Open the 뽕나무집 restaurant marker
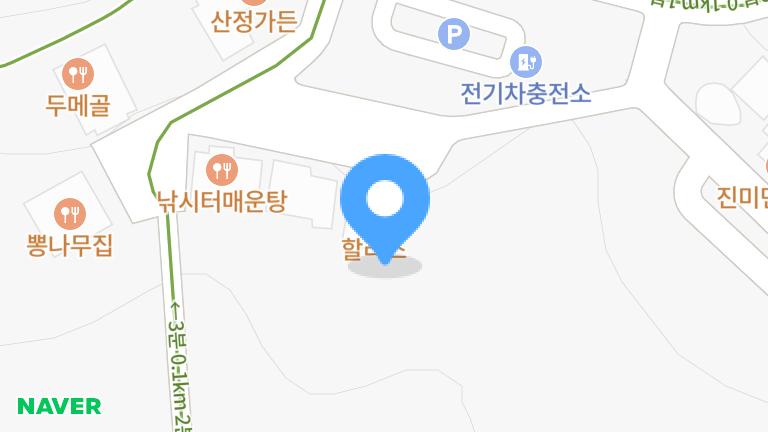This screenshot has width=768, height=432. [x=69, y=212]
